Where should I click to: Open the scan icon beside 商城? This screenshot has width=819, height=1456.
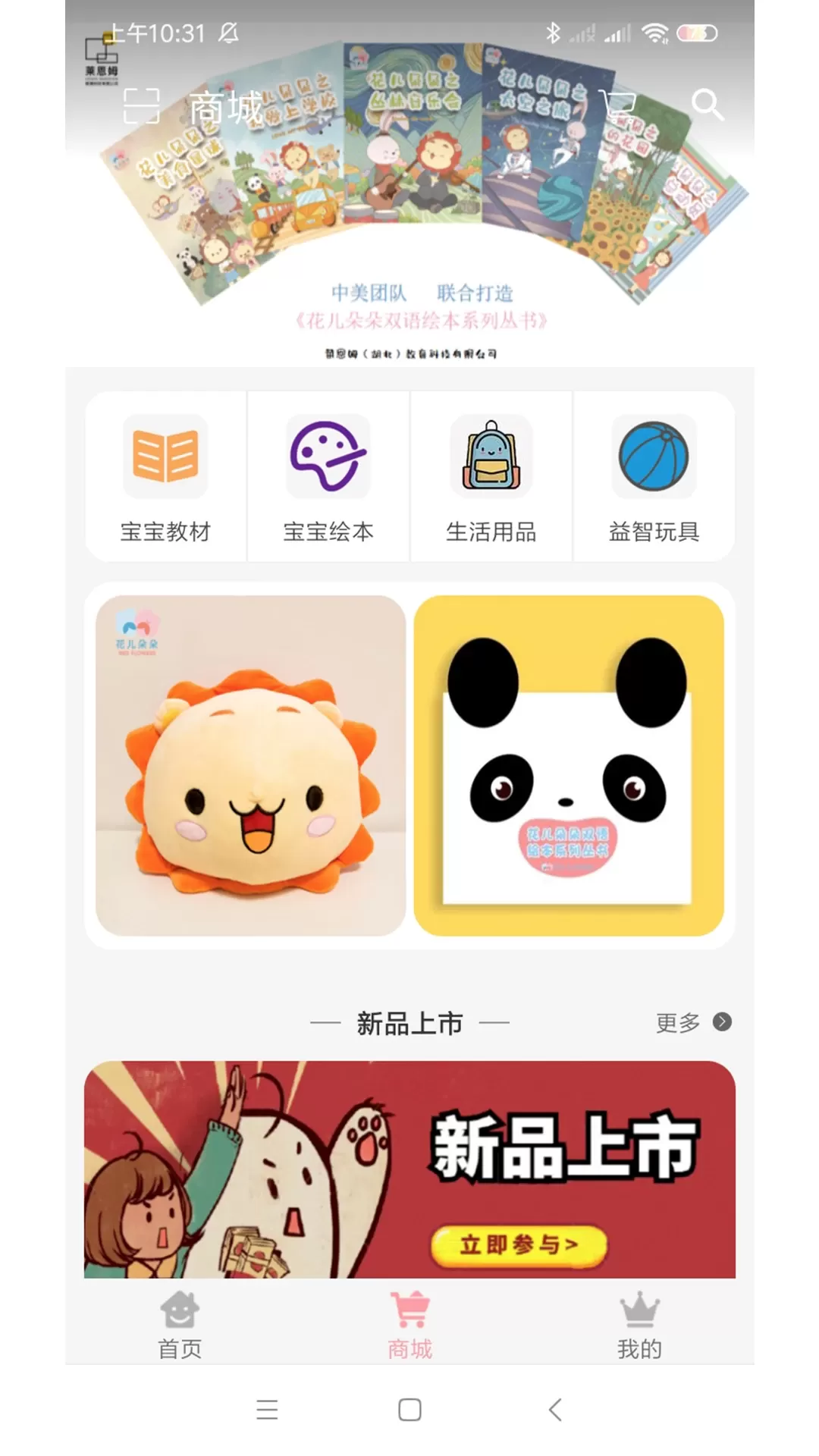click(x=142, y=105)
